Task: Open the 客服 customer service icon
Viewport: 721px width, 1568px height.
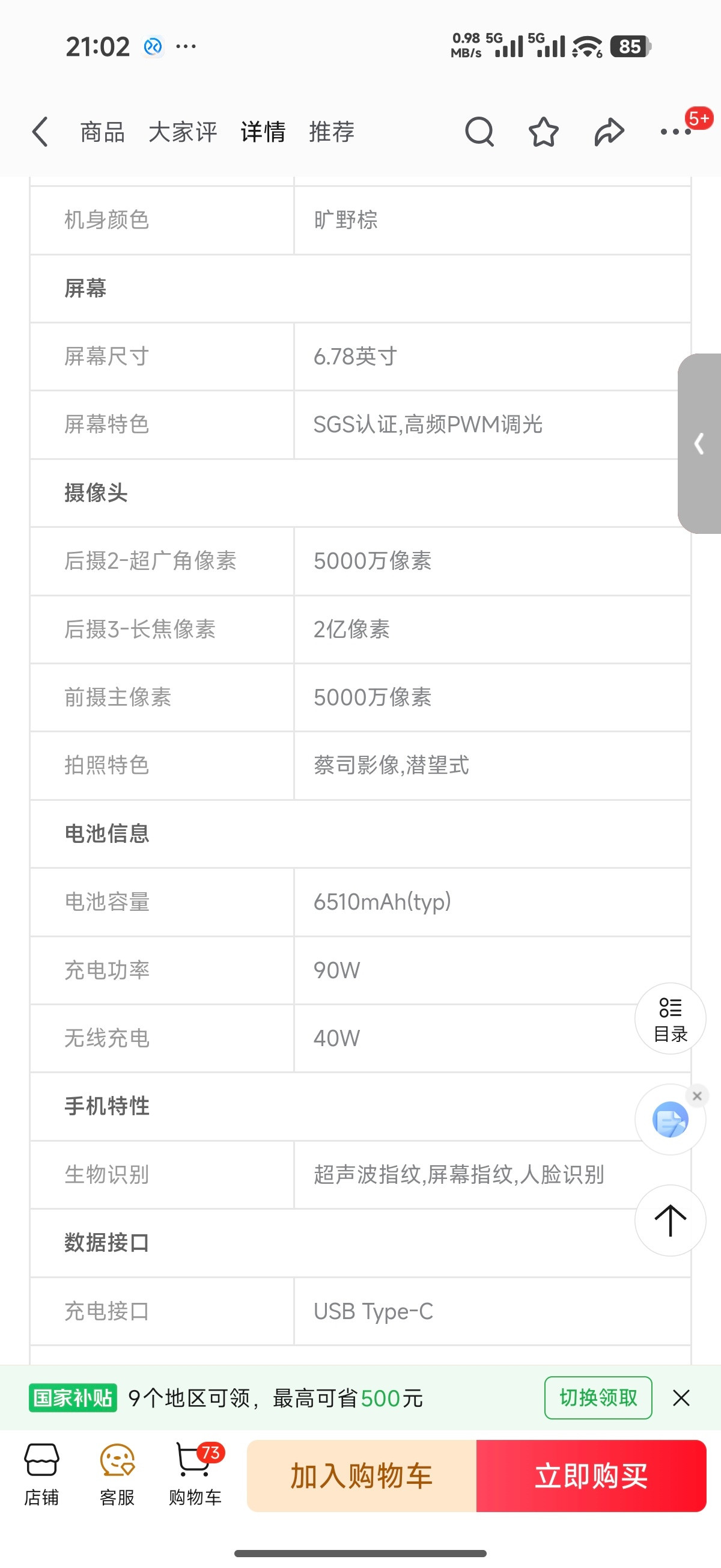Action: click(x=117, y=1476)
